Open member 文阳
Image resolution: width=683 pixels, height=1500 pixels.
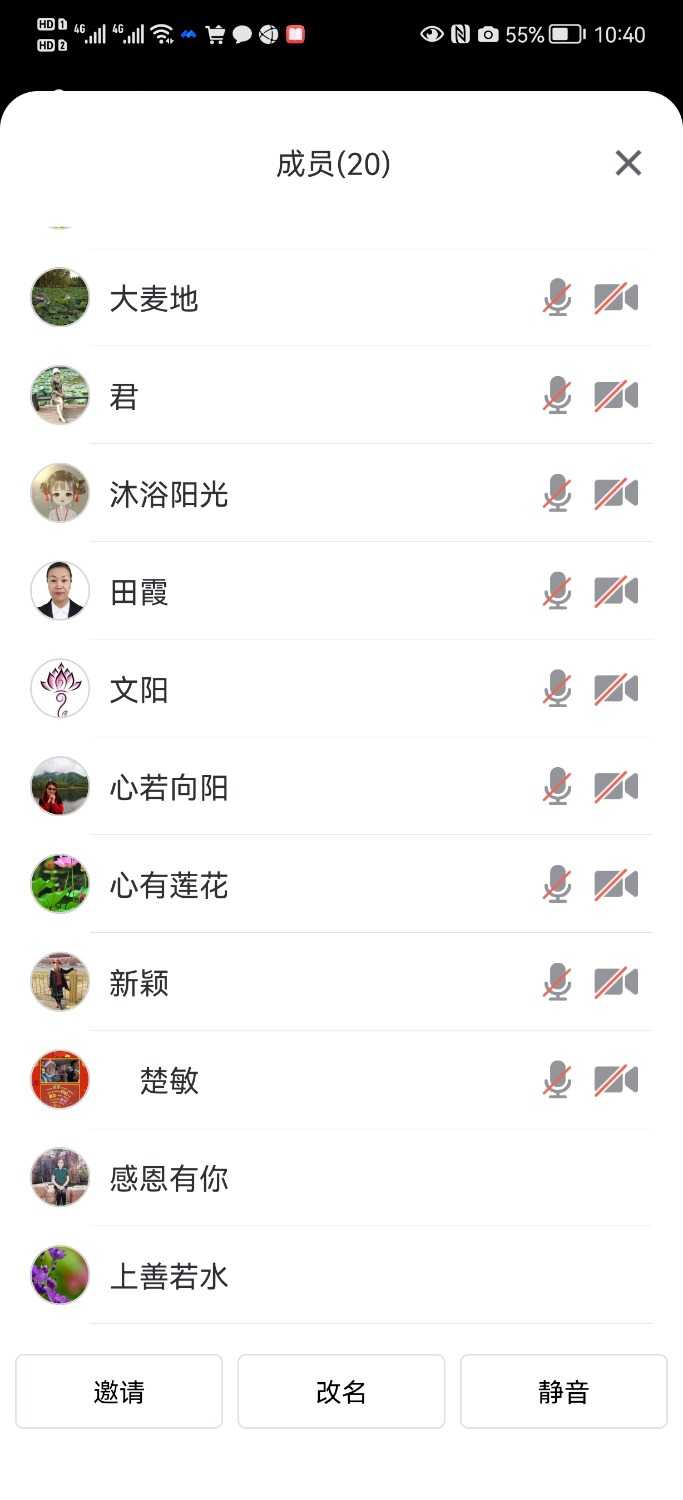pyautogui.click(x=139, y=690)
